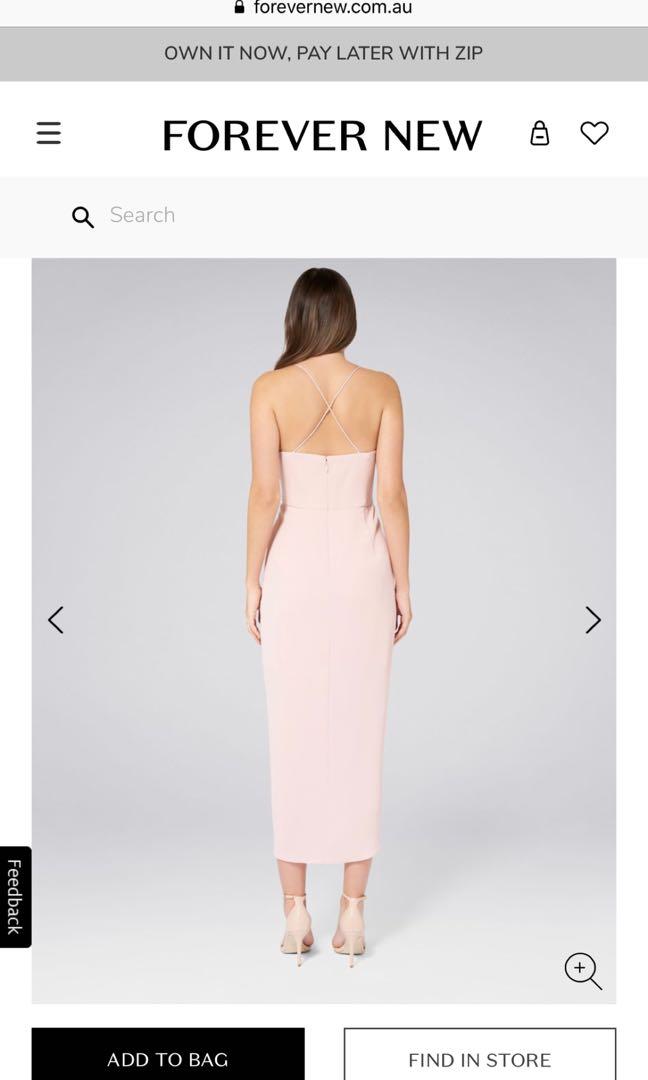Add the dress to bag
The width and height of the screenshot is (648, 1080).
(x=168, y=1055)
